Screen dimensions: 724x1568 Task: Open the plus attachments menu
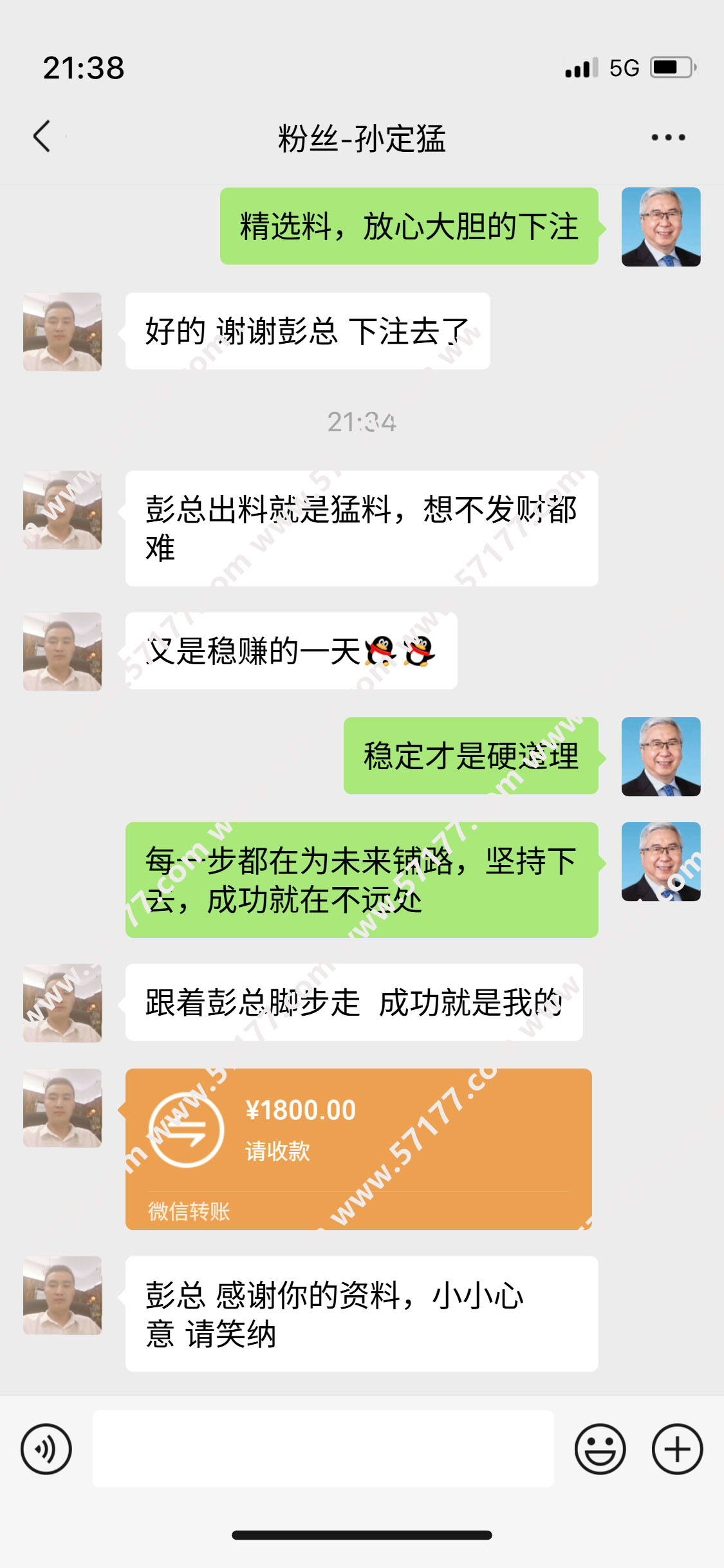click(x=677, y=1449)
